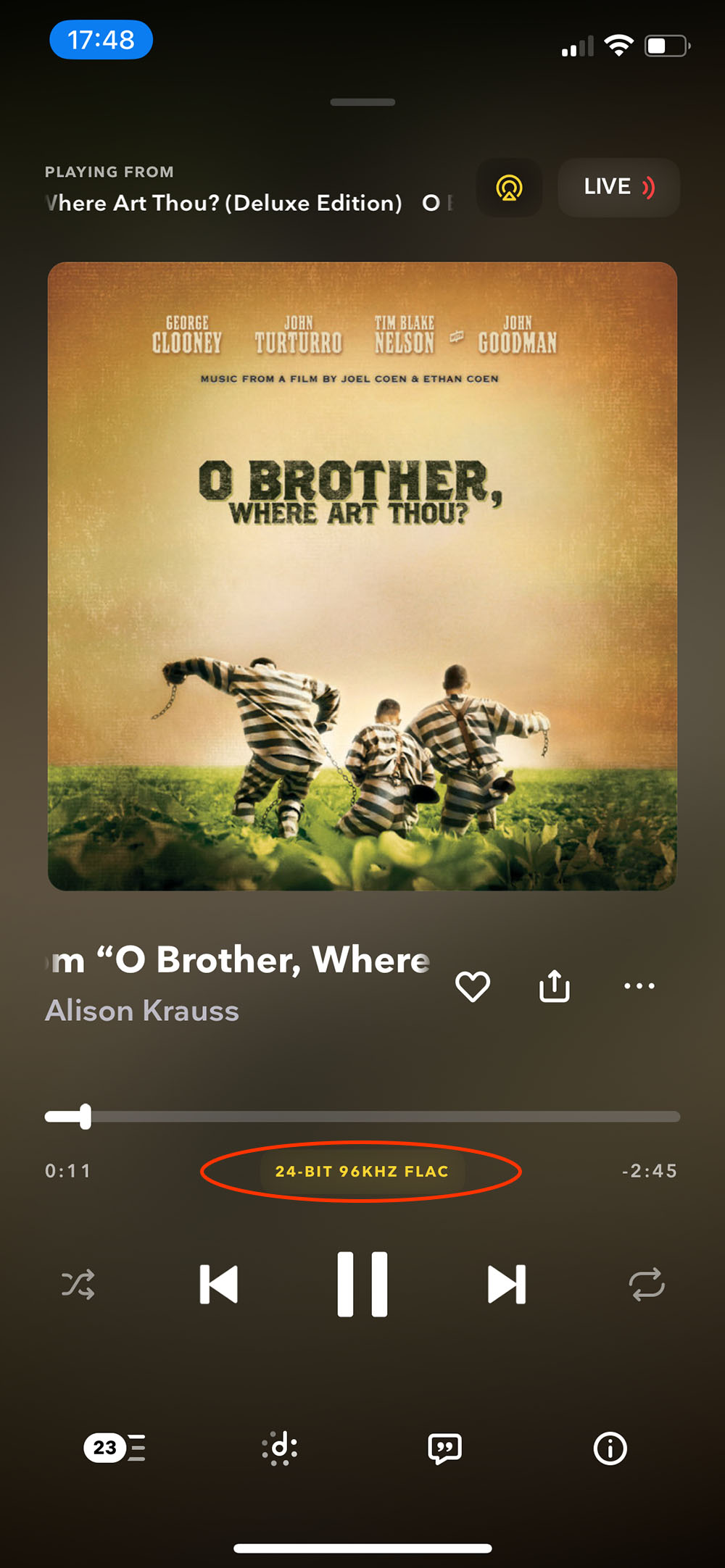Open the lyrics view
This screenshot has width=725, height=1568.
pos(444,1448)
